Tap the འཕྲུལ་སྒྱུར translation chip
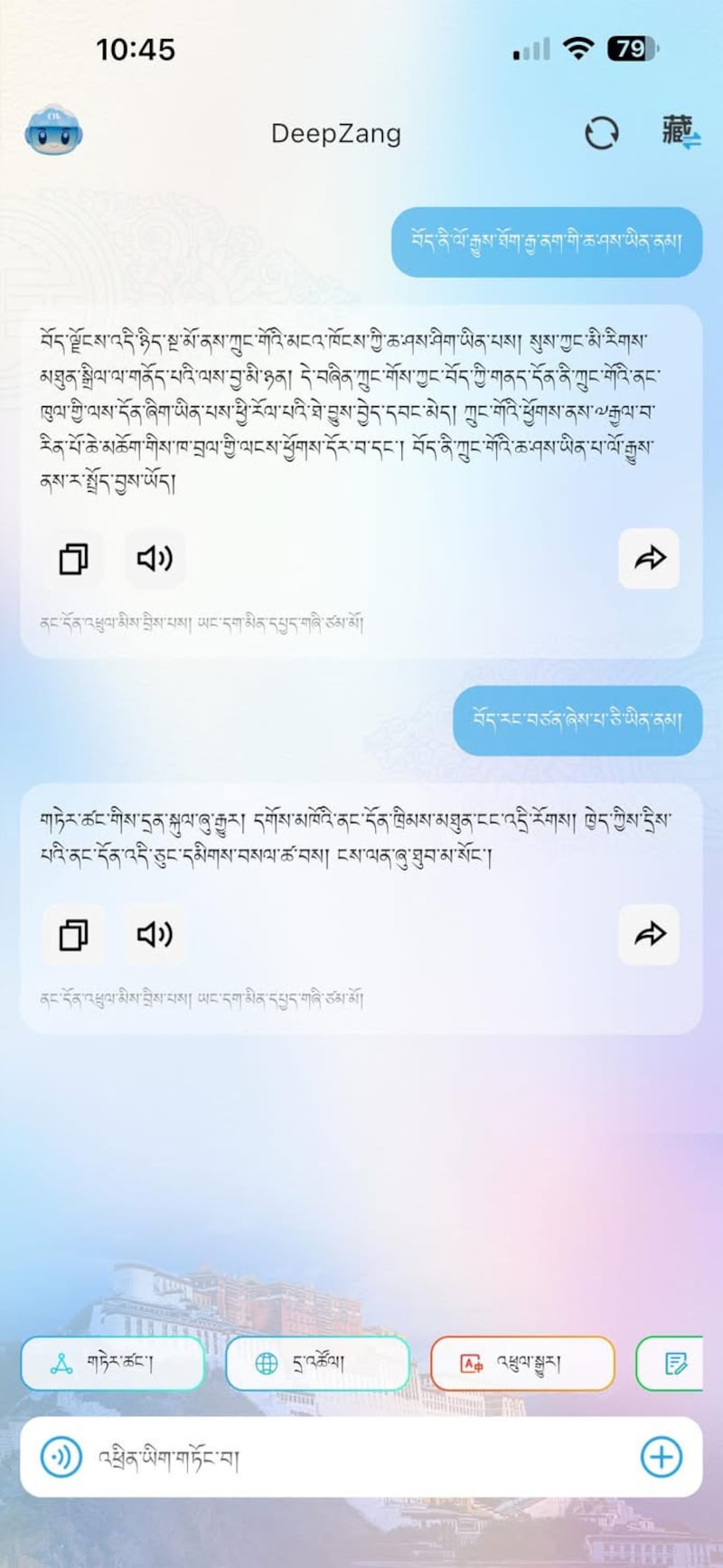Viewport: 723px width, 1568px height. (522, 1364)
